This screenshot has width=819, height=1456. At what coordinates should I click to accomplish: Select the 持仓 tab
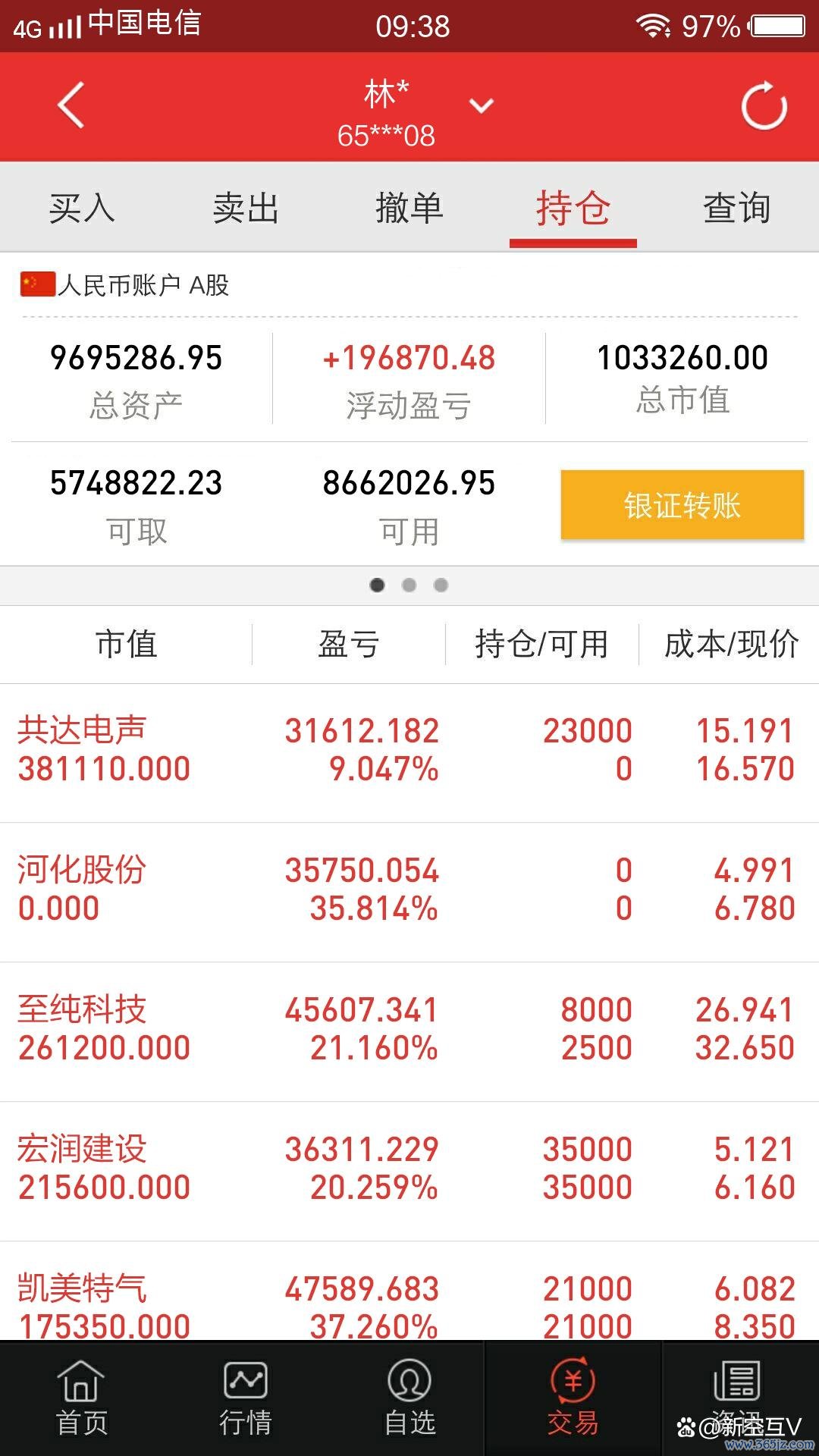click(x=573, y=209)
